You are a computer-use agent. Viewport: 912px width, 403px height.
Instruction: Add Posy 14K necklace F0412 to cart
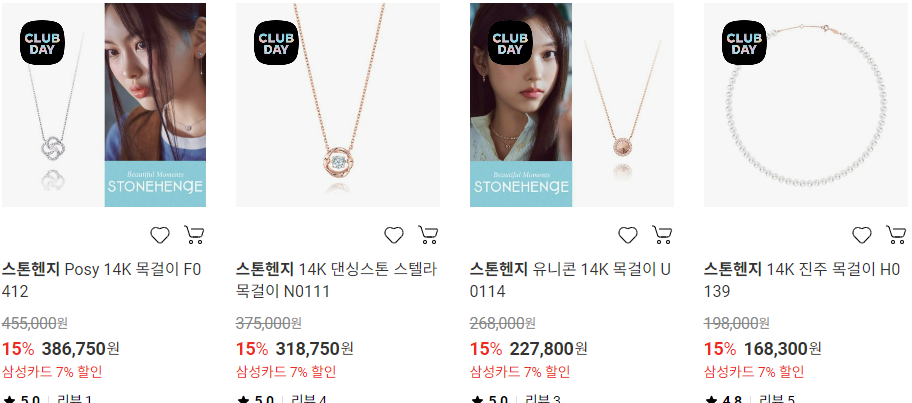click(x=195, y=236)
